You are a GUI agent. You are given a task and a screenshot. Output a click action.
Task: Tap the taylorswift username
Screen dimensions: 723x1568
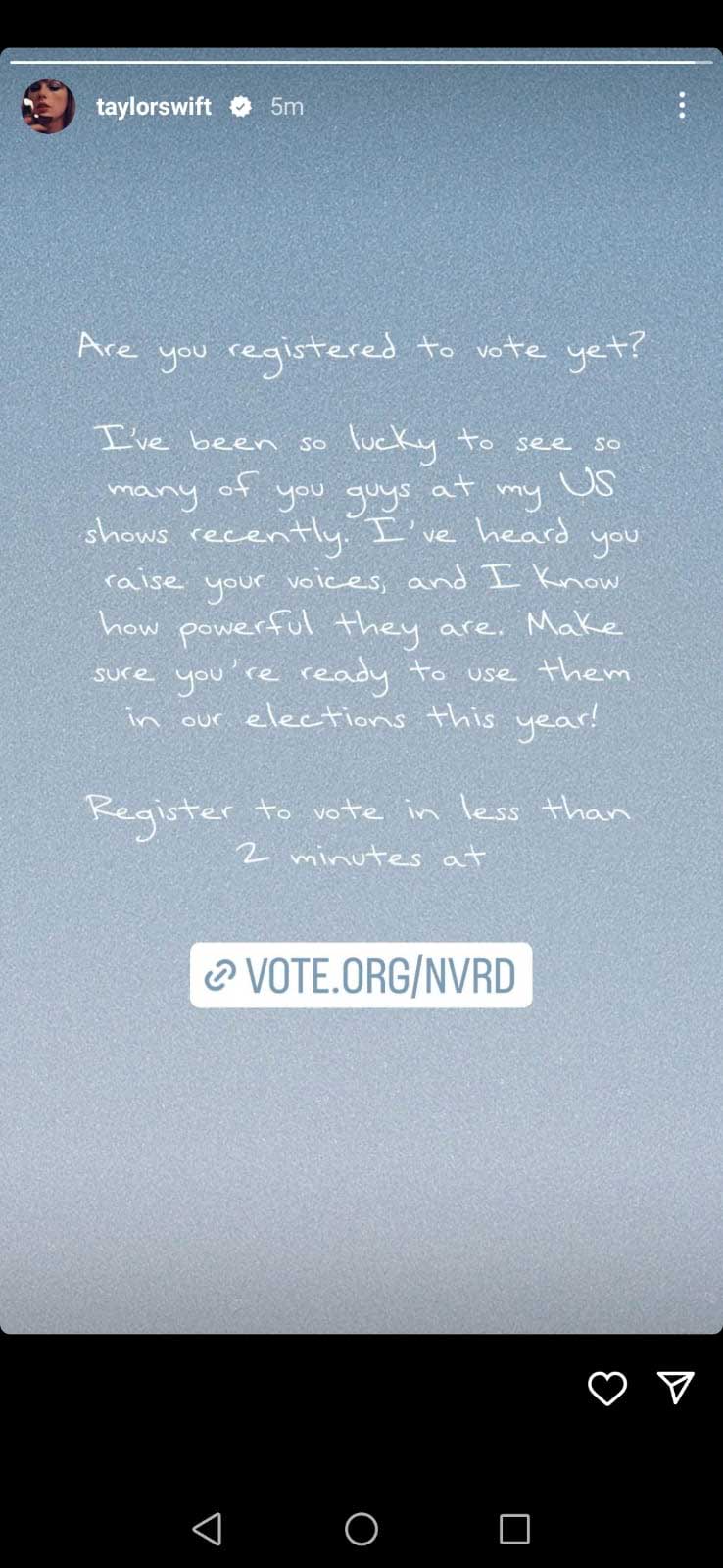pyautogui.click(x=154, y=107)
